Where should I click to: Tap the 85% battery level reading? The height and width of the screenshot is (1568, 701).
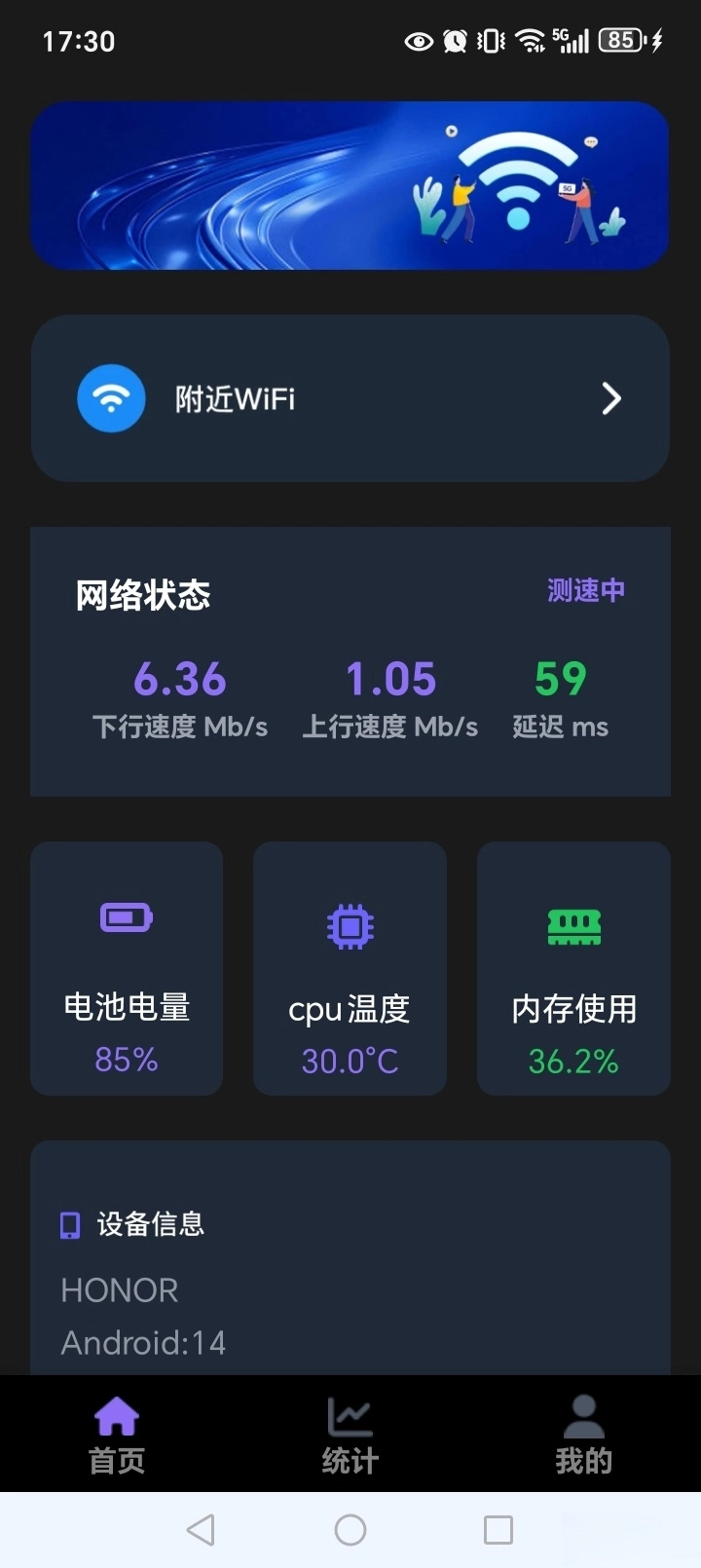(126, 1060)
